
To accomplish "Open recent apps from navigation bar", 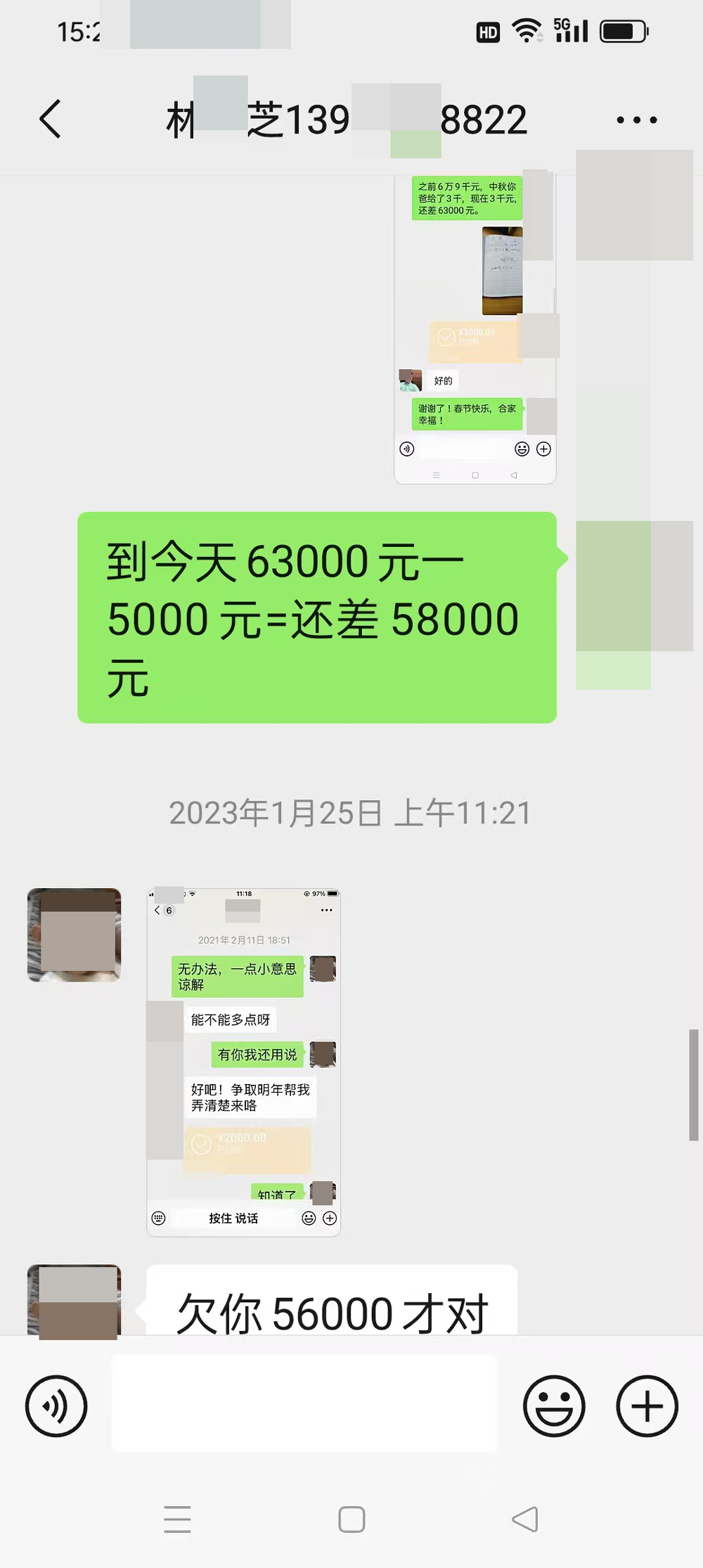I will click(x=177, y=1519).
